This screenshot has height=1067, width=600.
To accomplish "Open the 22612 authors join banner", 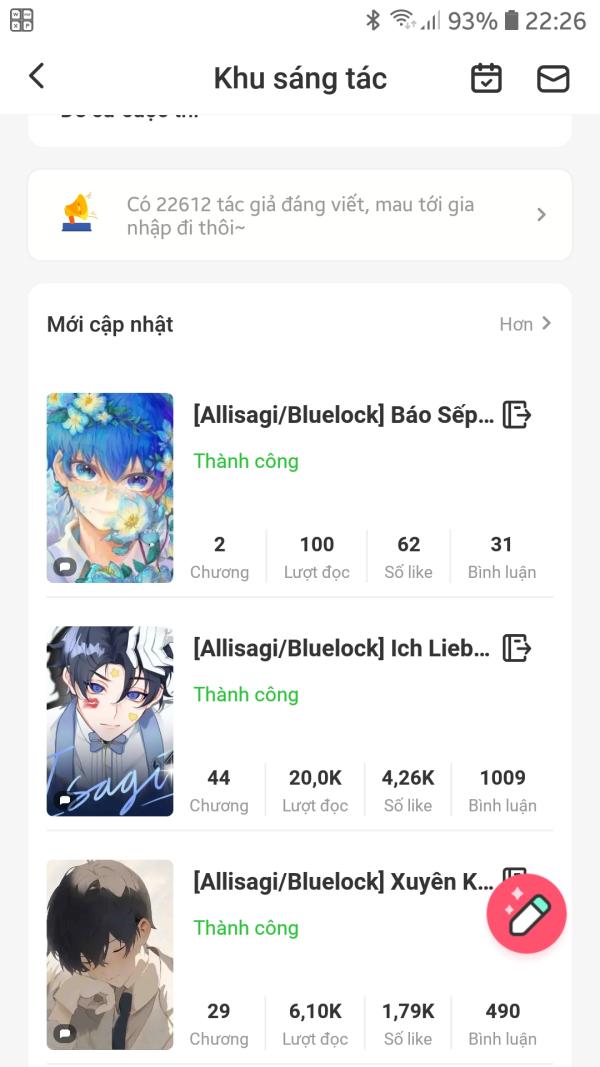I will click(299, 215).
